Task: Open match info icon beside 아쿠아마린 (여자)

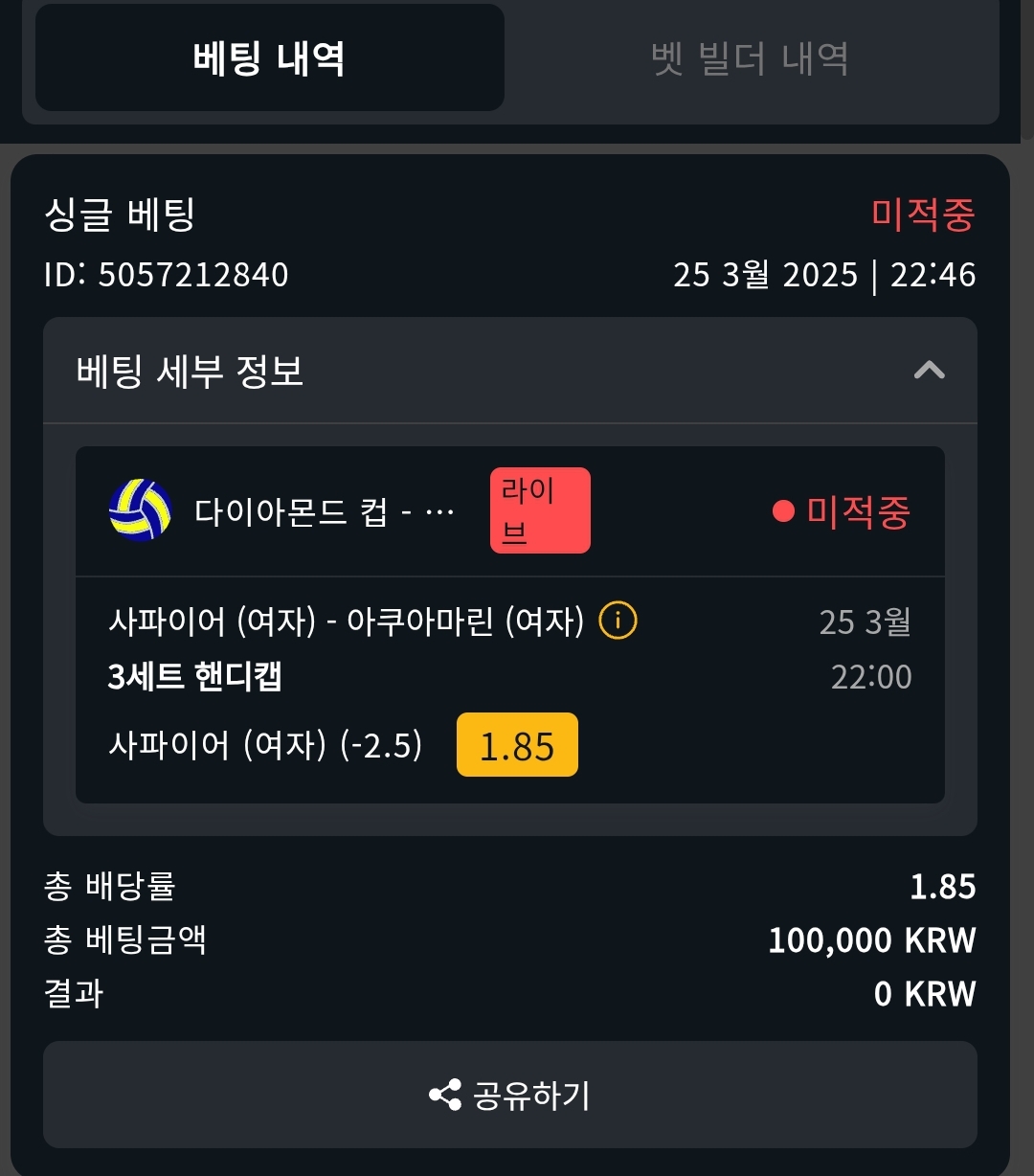Action: (x=618, y=622)
